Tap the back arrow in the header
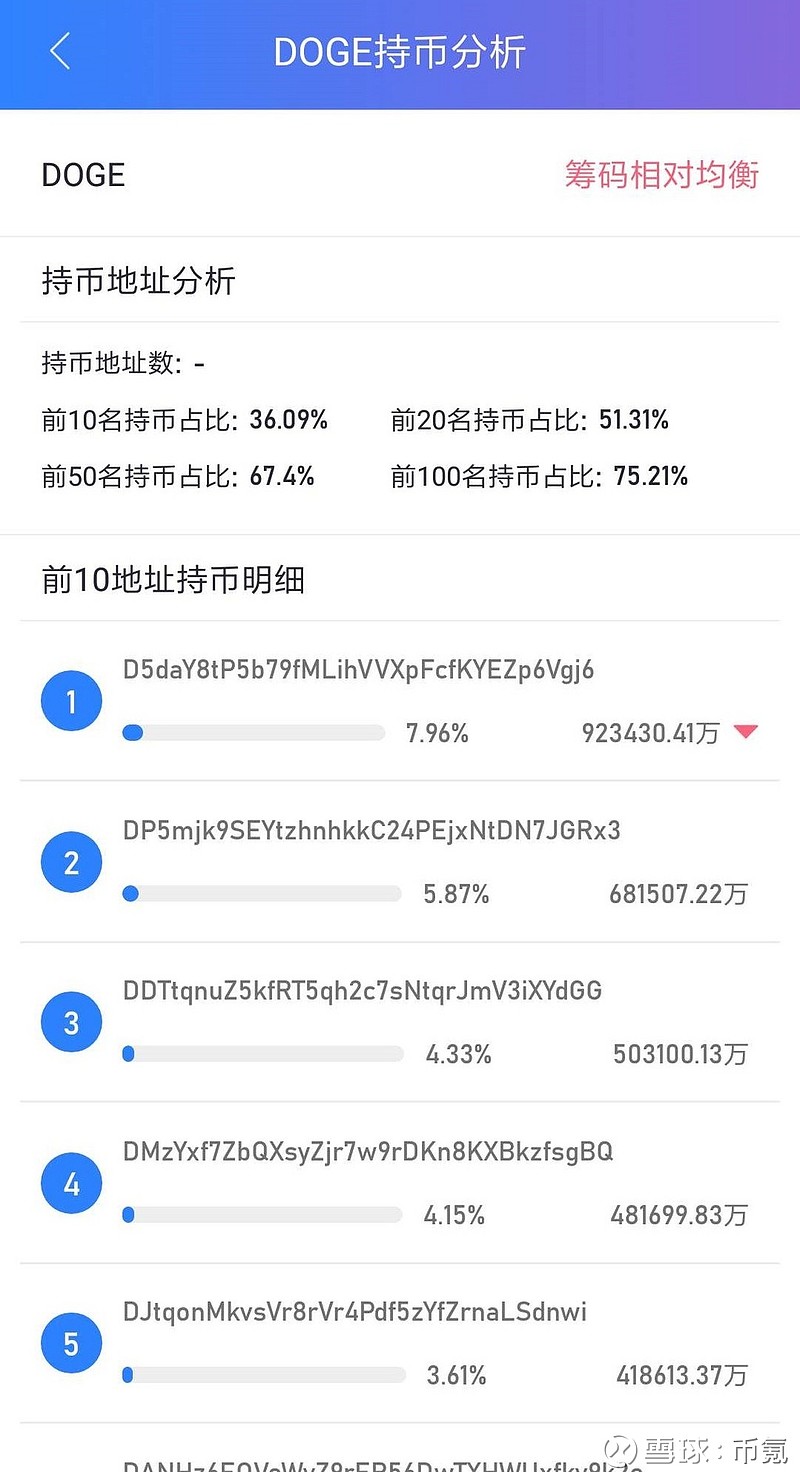800x1472 pixels. pyautogui.click(x=60, y=52)
